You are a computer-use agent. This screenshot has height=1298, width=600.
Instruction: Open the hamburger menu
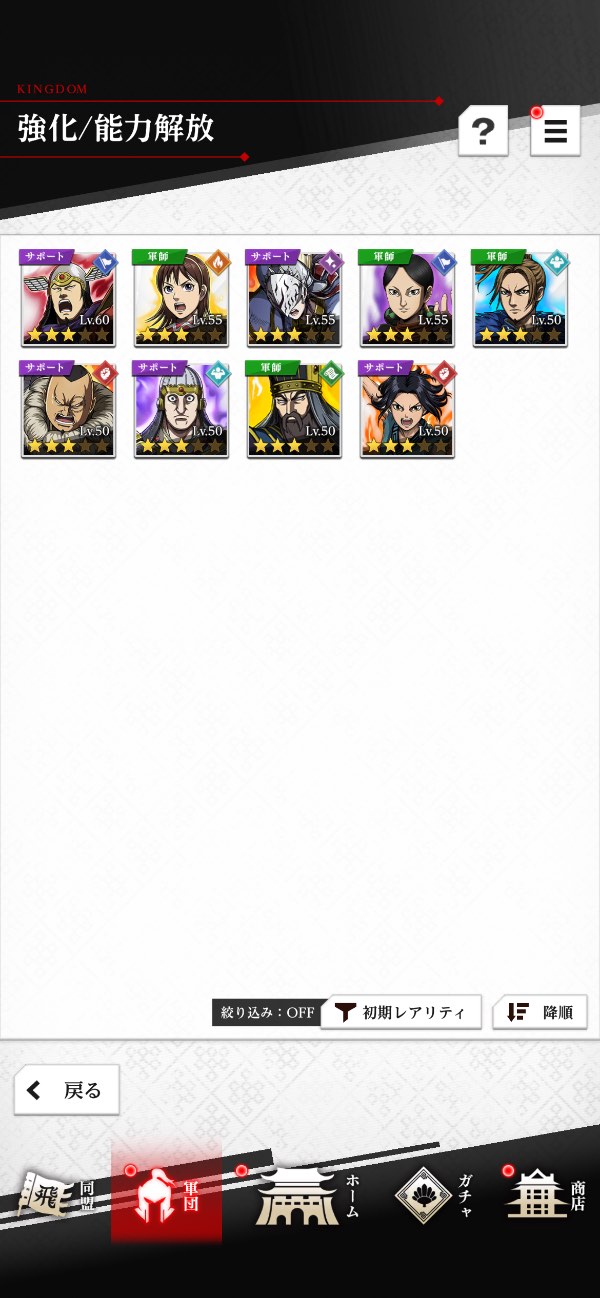point(555,130)
